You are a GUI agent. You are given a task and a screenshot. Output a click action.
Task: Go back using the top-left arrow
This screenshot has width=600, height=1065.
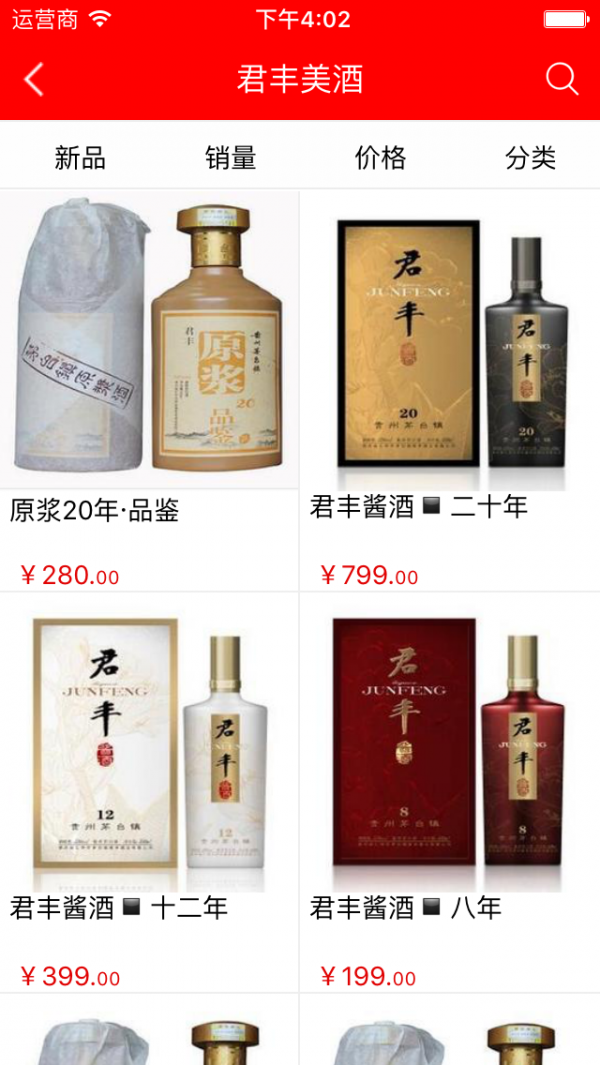click(35, 79)
